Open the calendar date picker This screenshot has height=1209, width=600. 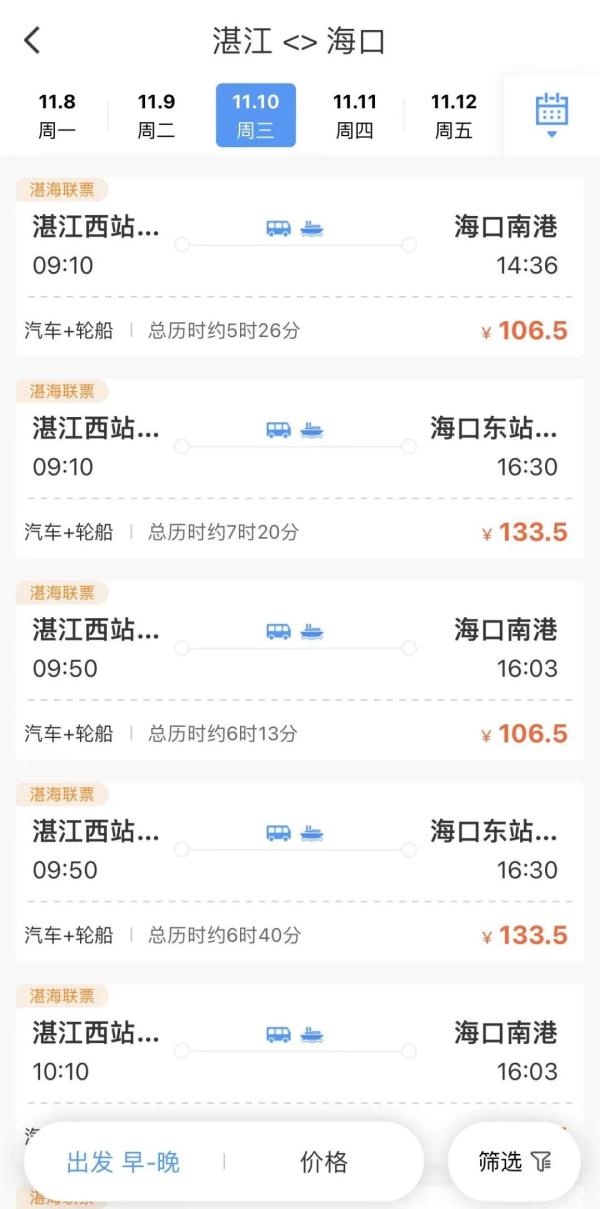pos(551,115)
